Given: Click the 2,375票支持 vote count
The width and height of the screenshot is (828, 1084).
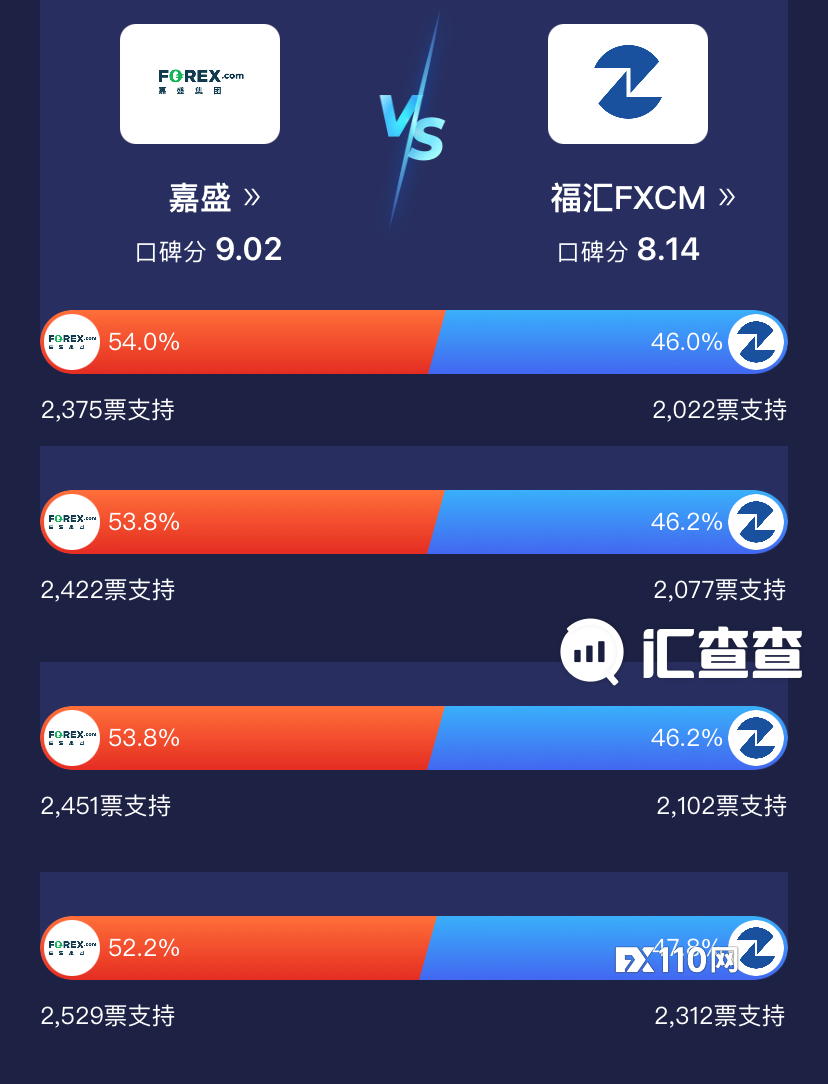Looking at the screenshot, I should pos(105,410).
